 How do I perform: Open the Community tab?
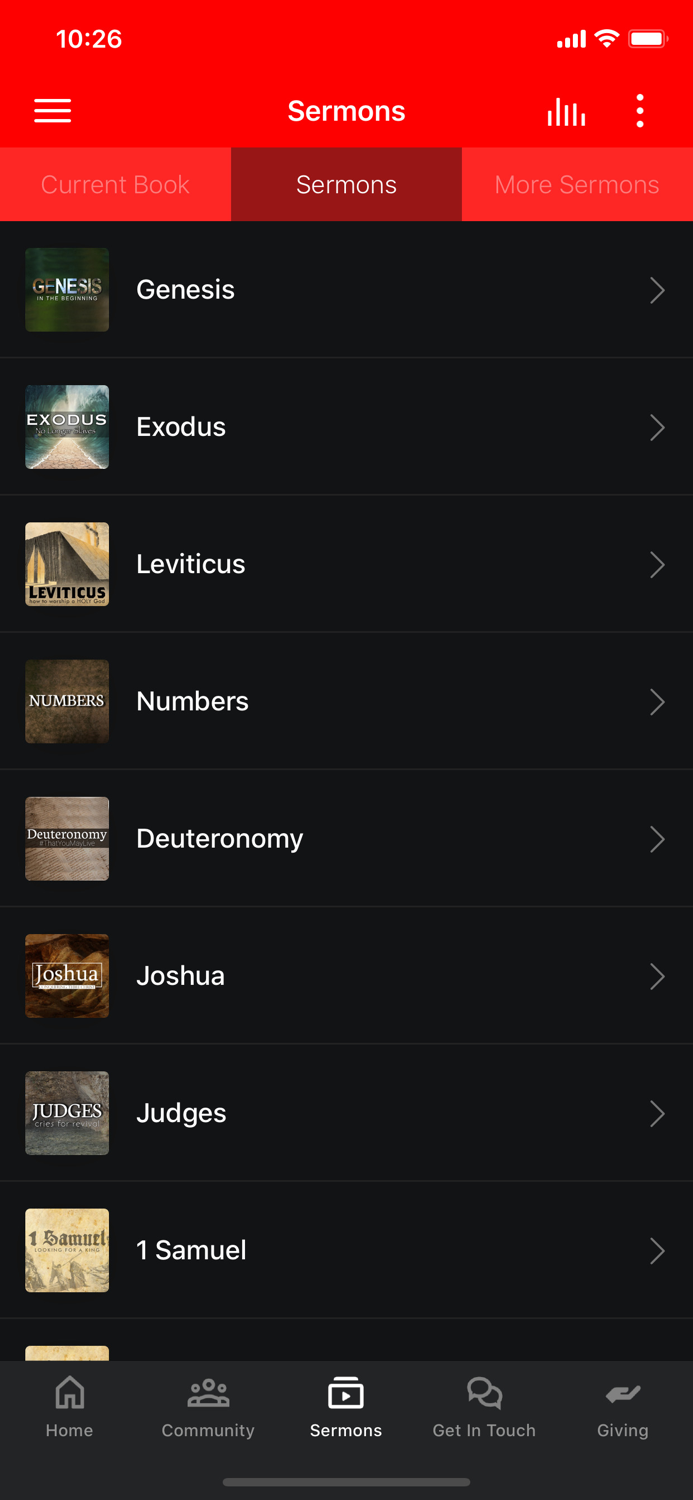click(208, 1408)
